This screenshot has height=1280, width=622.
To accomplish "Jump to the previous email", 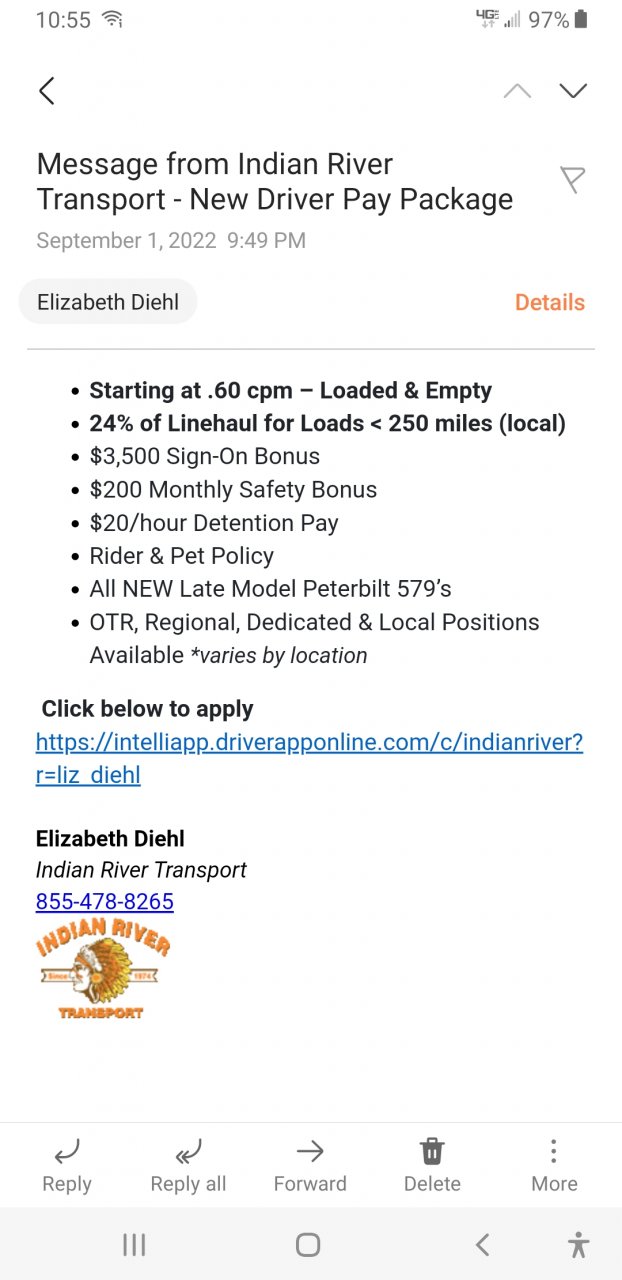I will pos(517,91).
